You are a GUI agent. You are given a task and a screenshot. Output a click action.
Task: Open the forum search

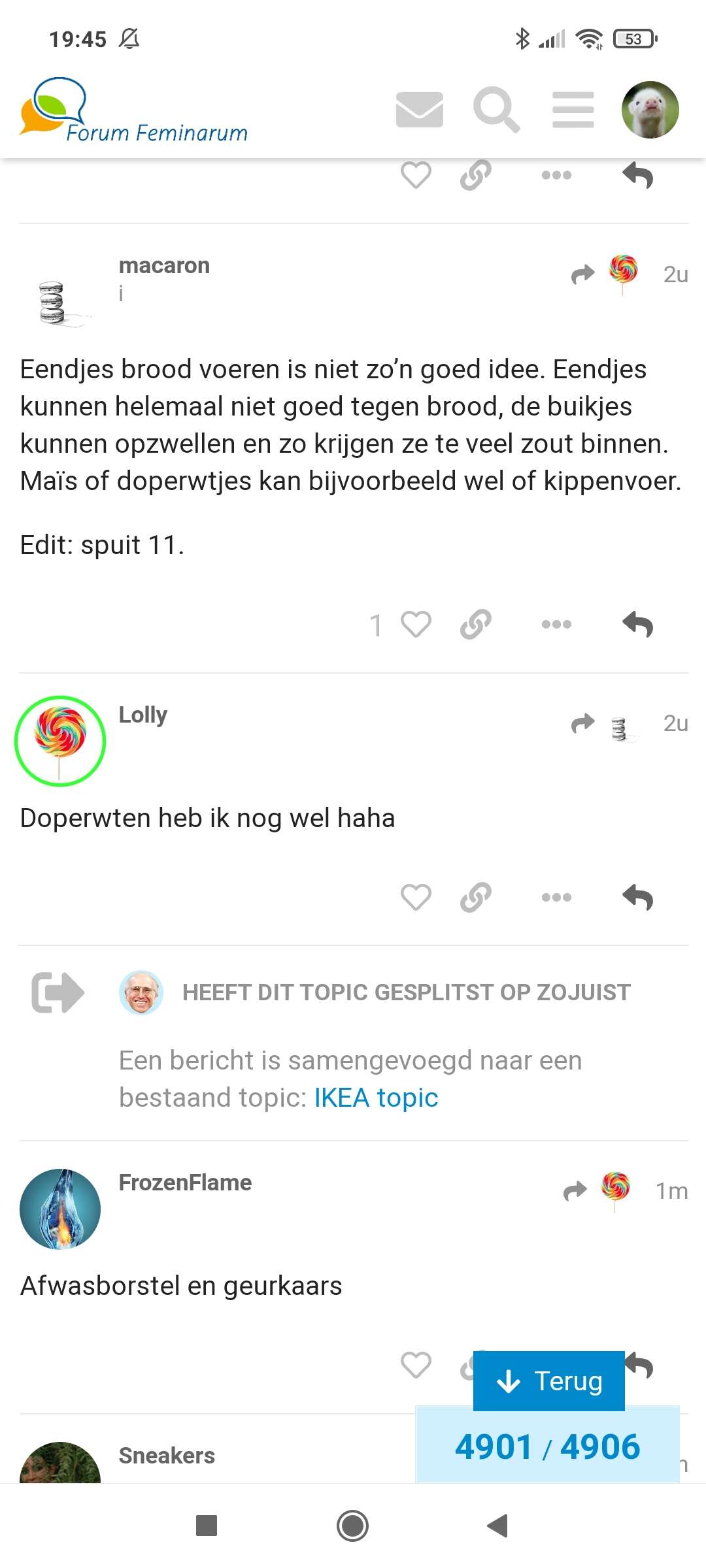497,109
